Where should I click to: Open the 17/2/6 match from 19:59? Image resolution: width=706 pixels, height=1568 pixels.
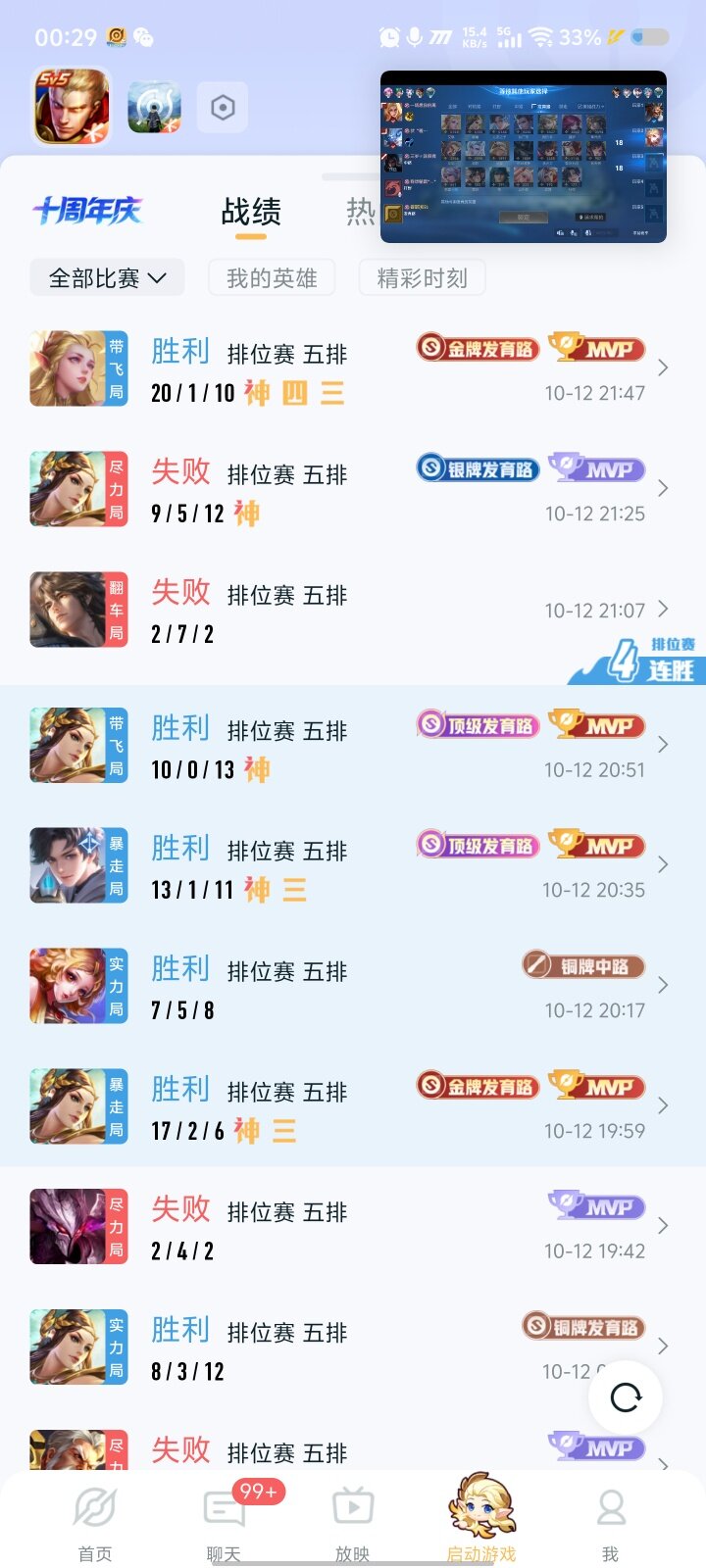pyautogui.click(x=353, y=1107)
